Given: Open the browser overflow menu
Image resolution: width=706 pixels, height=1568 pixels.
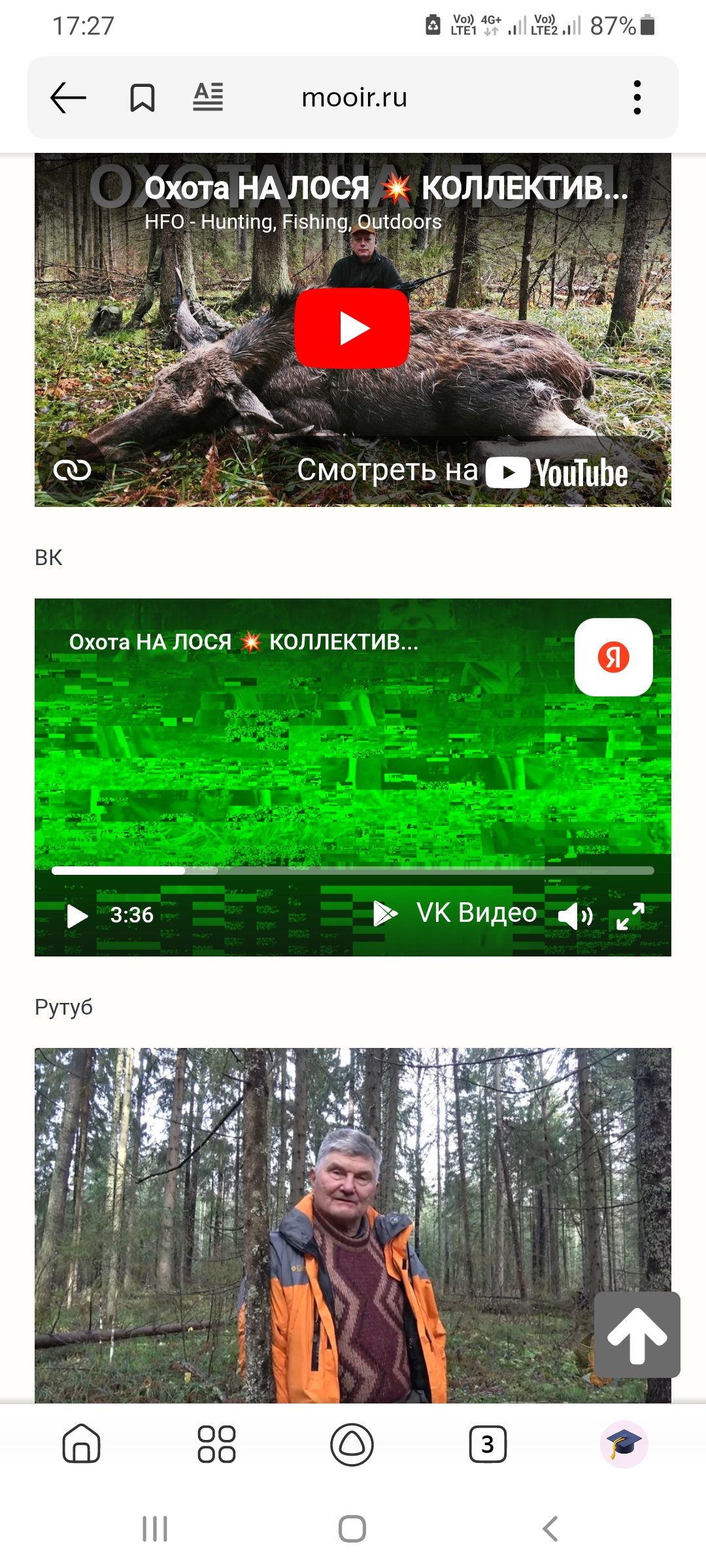Looking at the screenshot, I should click(637, 98).
